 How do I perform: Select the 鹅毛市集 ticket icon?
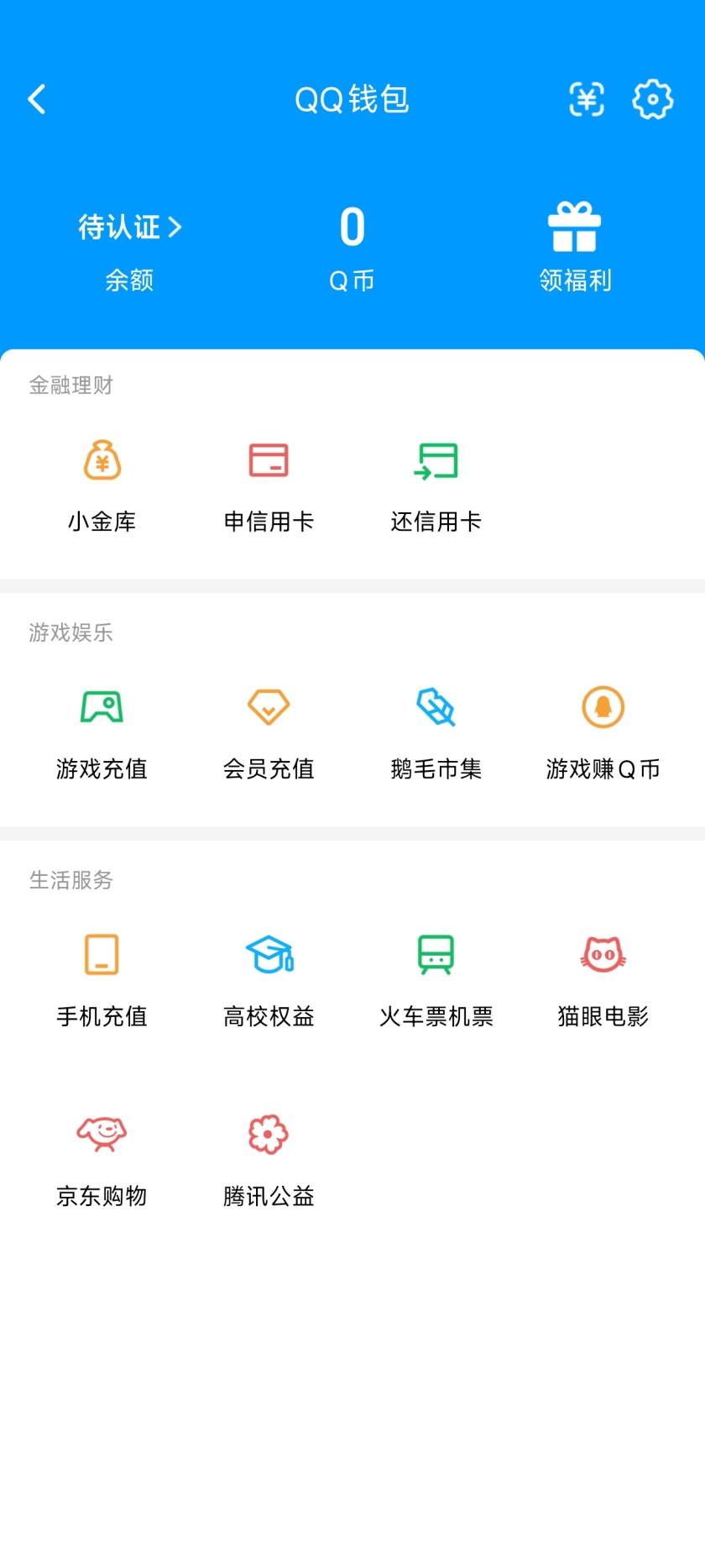tap(436, 707)
